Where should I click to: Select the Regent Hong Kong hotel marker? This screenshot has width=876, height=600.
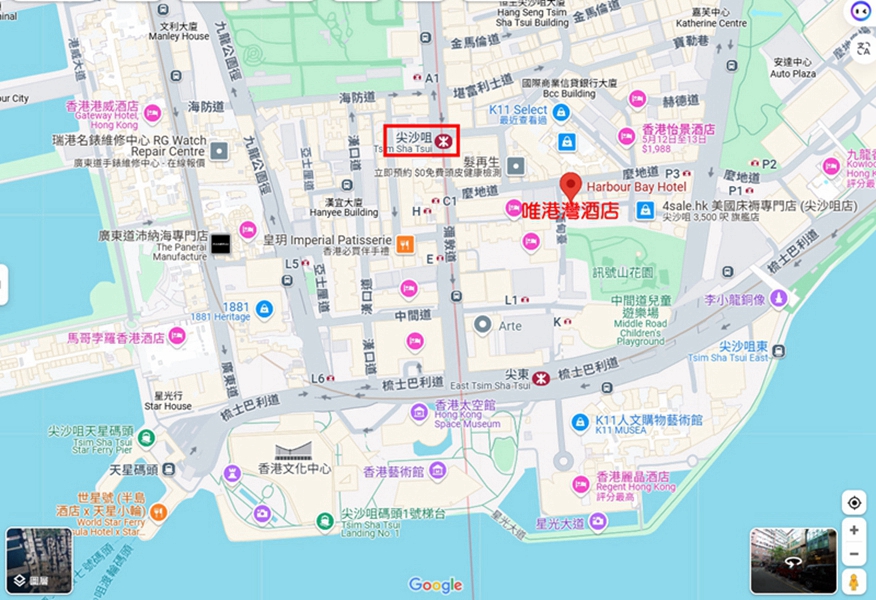(x=578, y=484)
